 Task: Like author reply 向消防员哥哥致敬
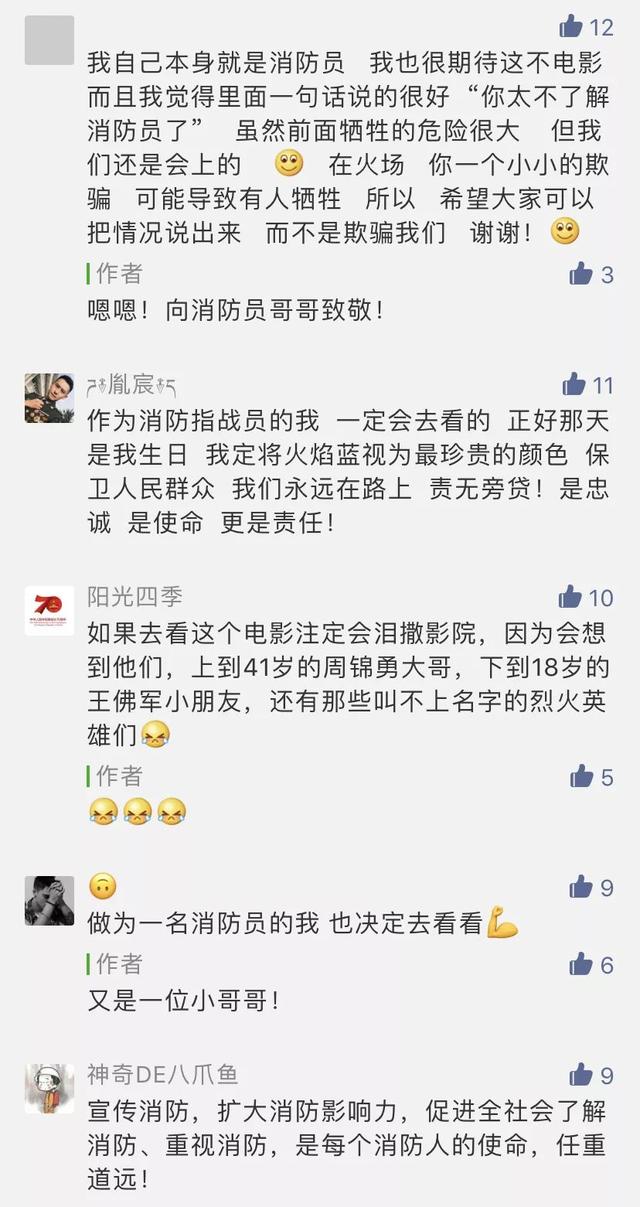tap(581, 274)
